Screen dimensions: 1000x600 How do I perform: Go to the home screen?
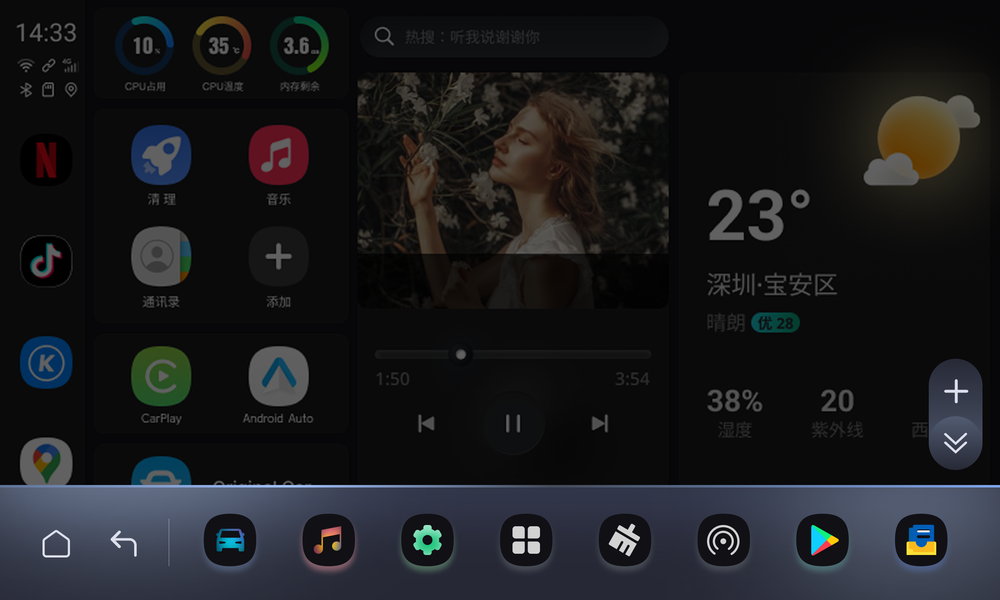(56, 544)
